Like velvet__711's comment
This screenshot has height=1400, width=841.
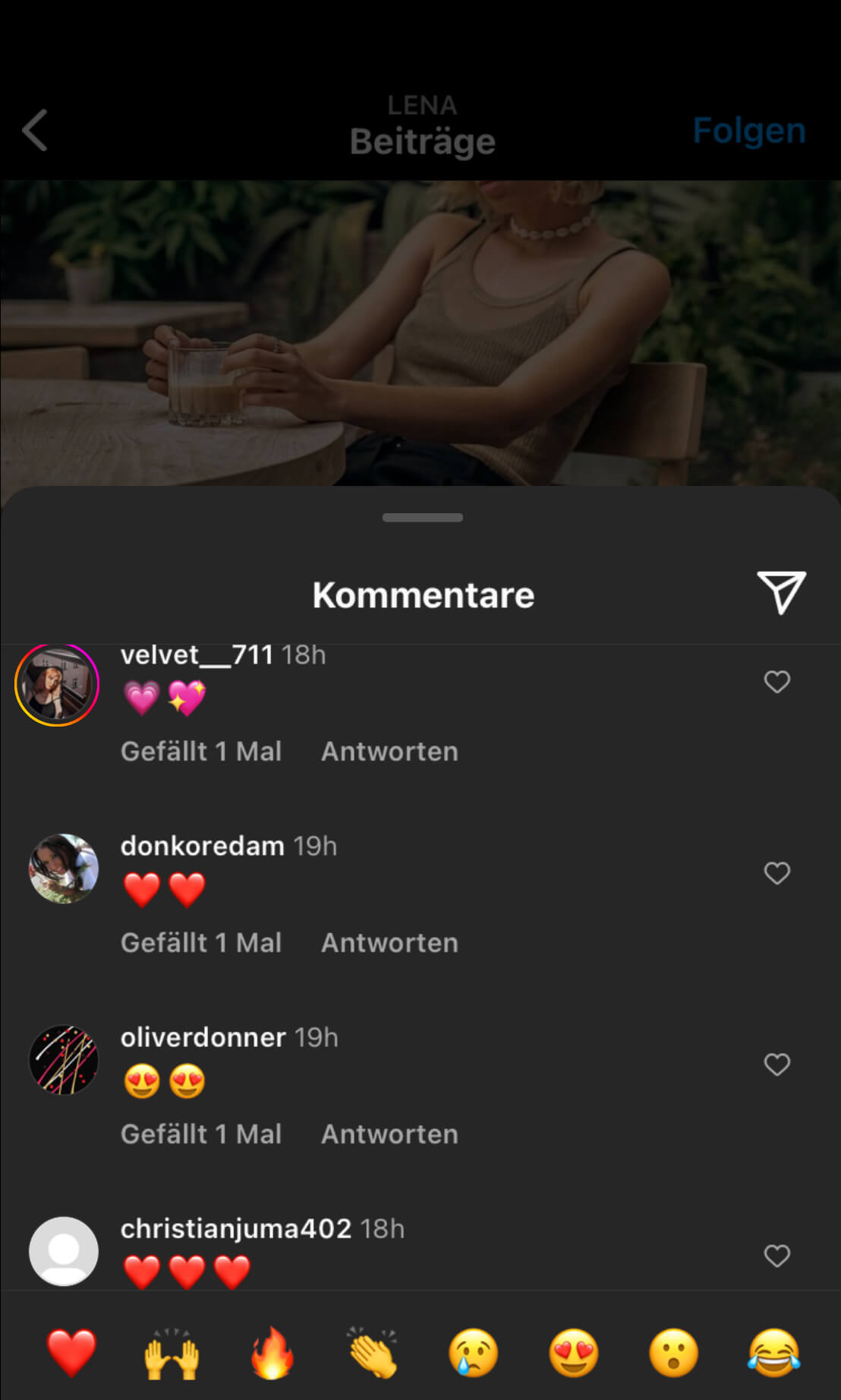click(x=776, y=682)
